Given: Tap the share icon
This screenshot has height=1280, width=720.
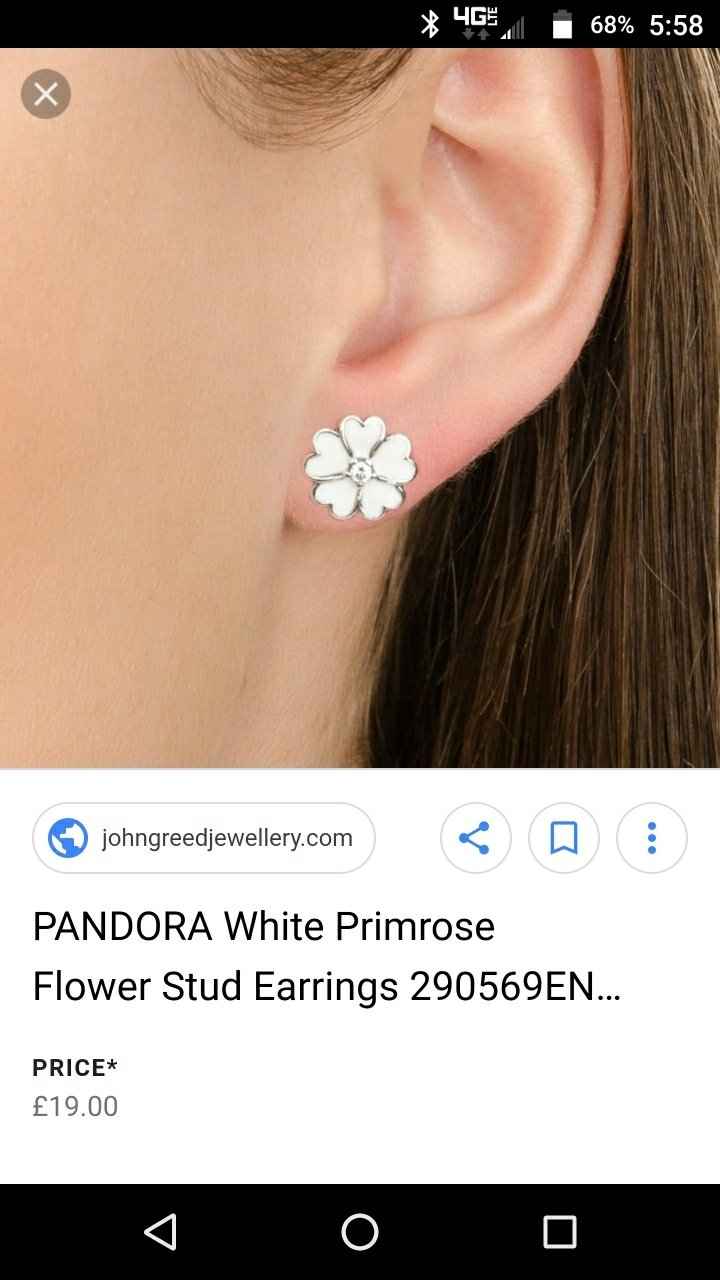Looking at the screenshot, I should point(475,838).
